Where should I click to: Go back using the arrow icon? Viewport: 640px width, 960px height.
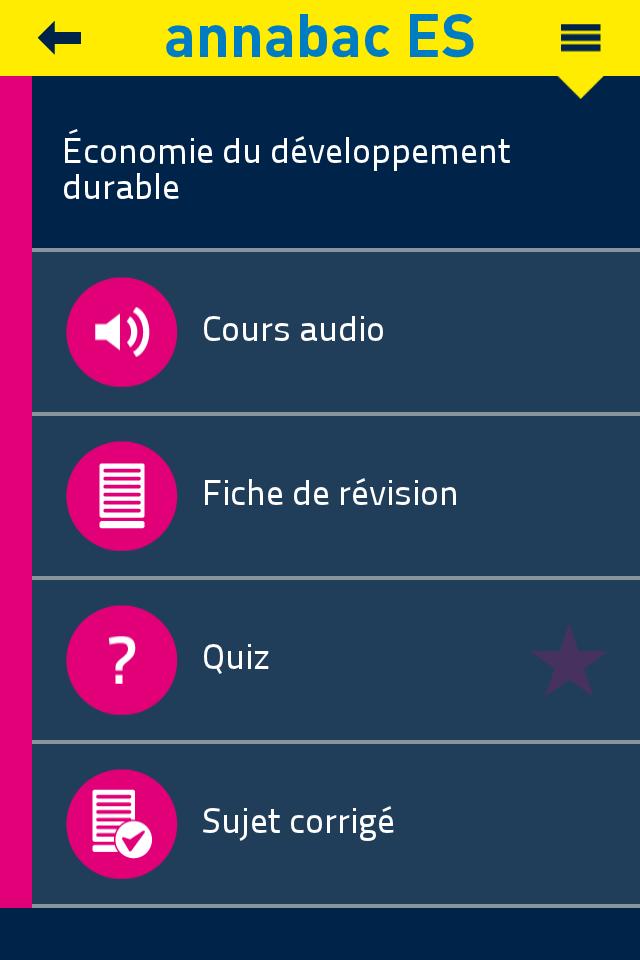[59, 38]
